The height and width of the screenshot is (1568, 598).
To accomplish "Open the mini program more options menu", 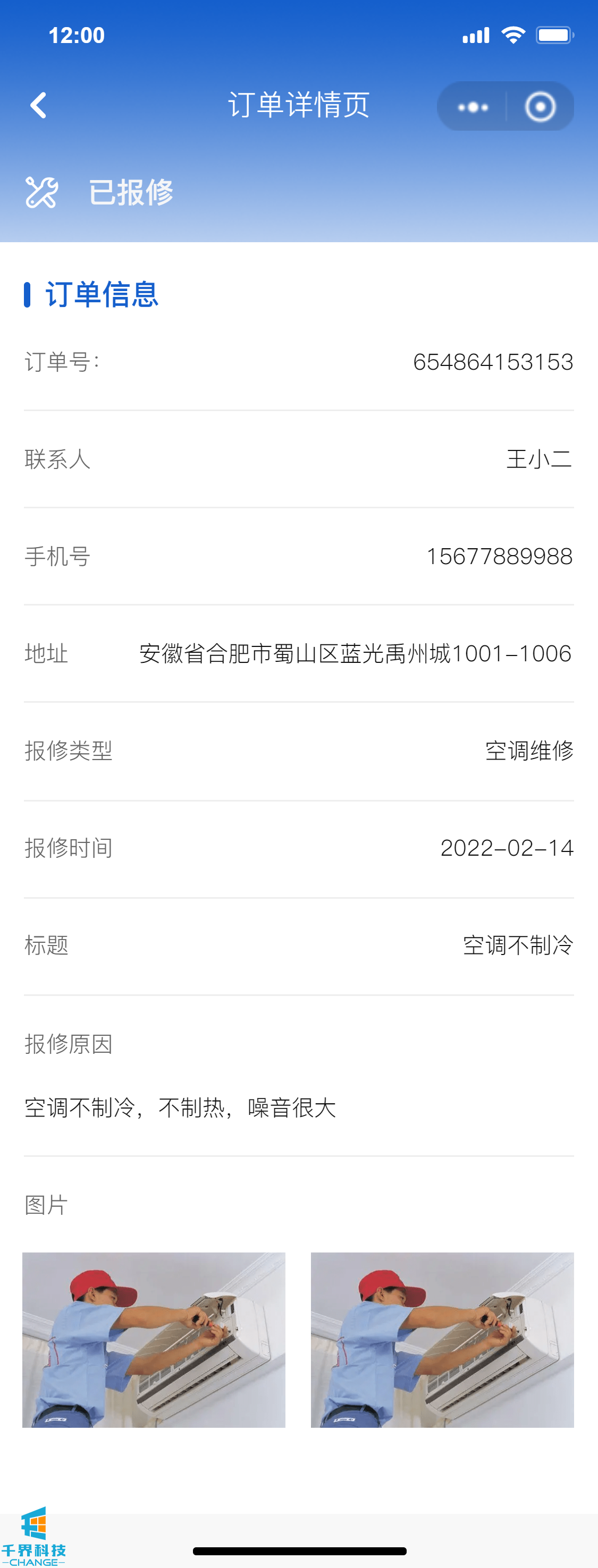I will 473,107.
